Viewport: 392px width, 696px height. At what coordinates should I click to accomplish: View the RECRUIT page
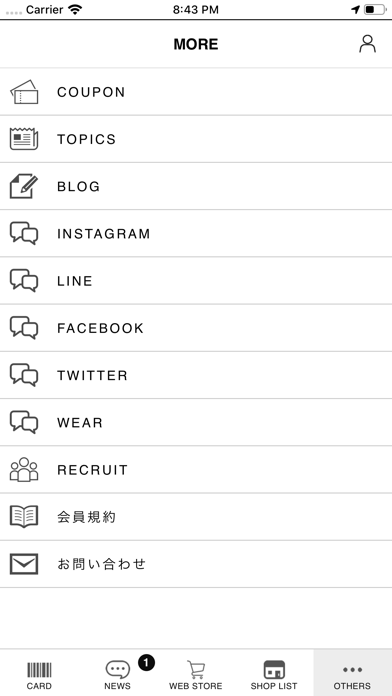tap(196, 470)
